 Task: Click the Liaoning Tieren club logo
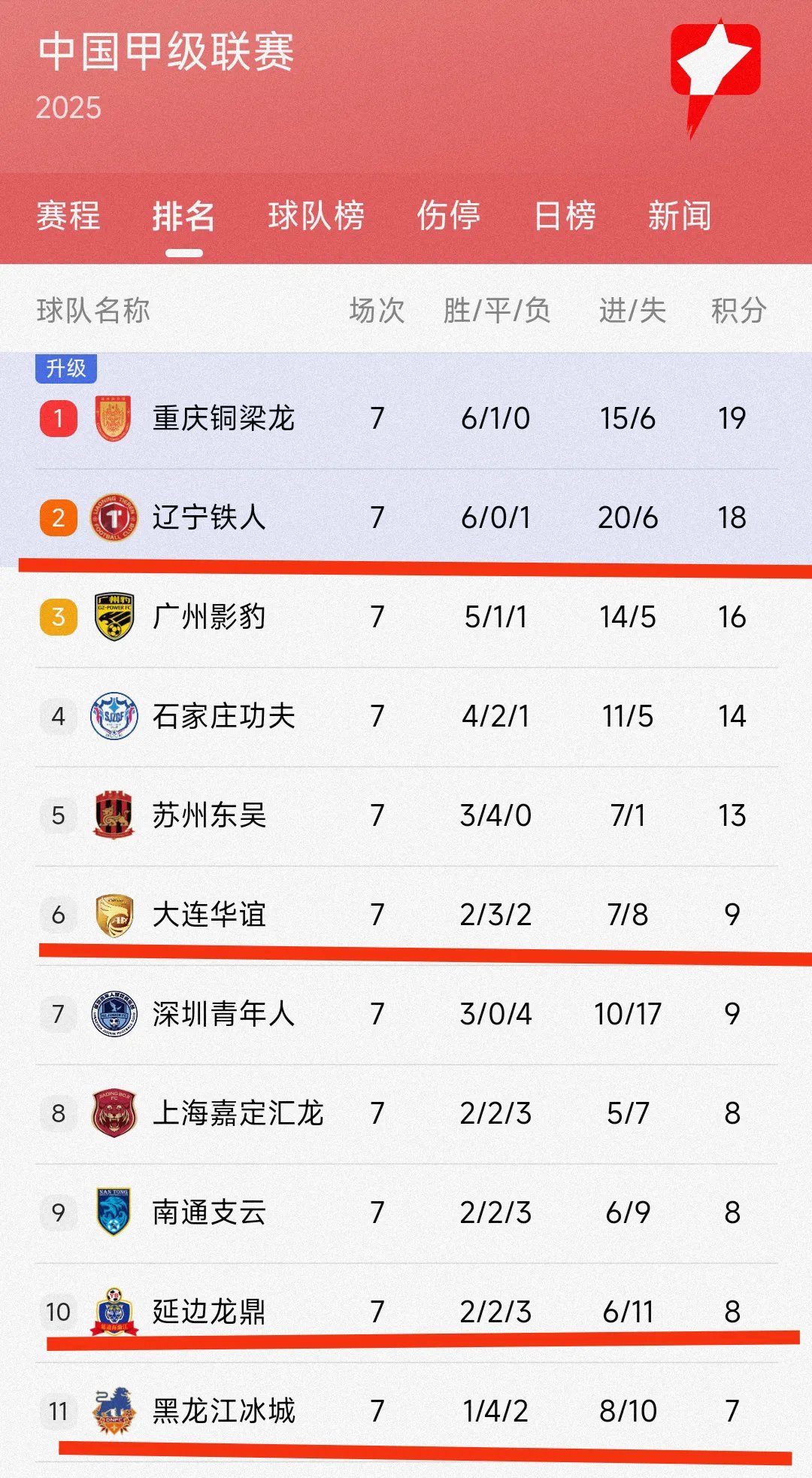(x=113, y=518)
